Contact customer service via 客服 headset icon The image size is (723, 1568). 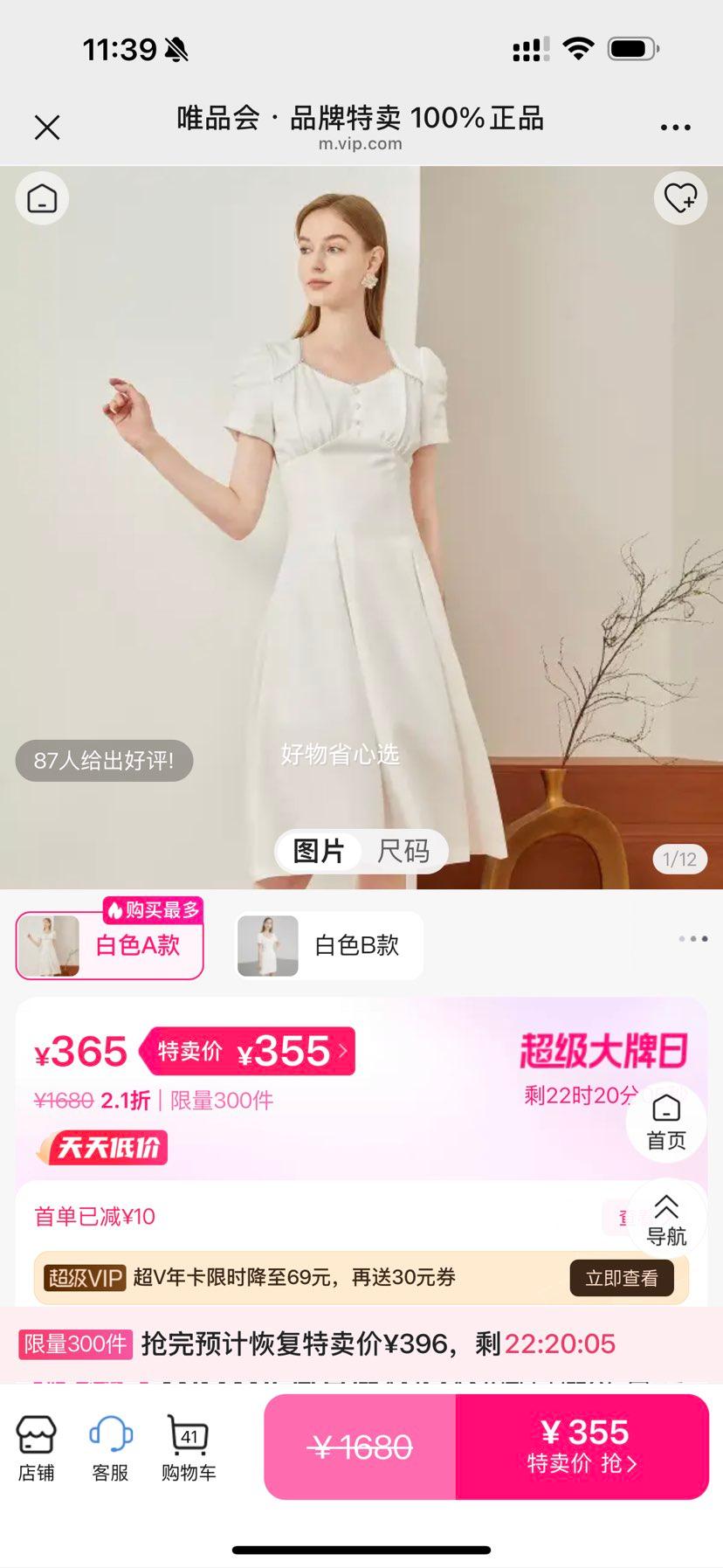[x=107, y=1446]
